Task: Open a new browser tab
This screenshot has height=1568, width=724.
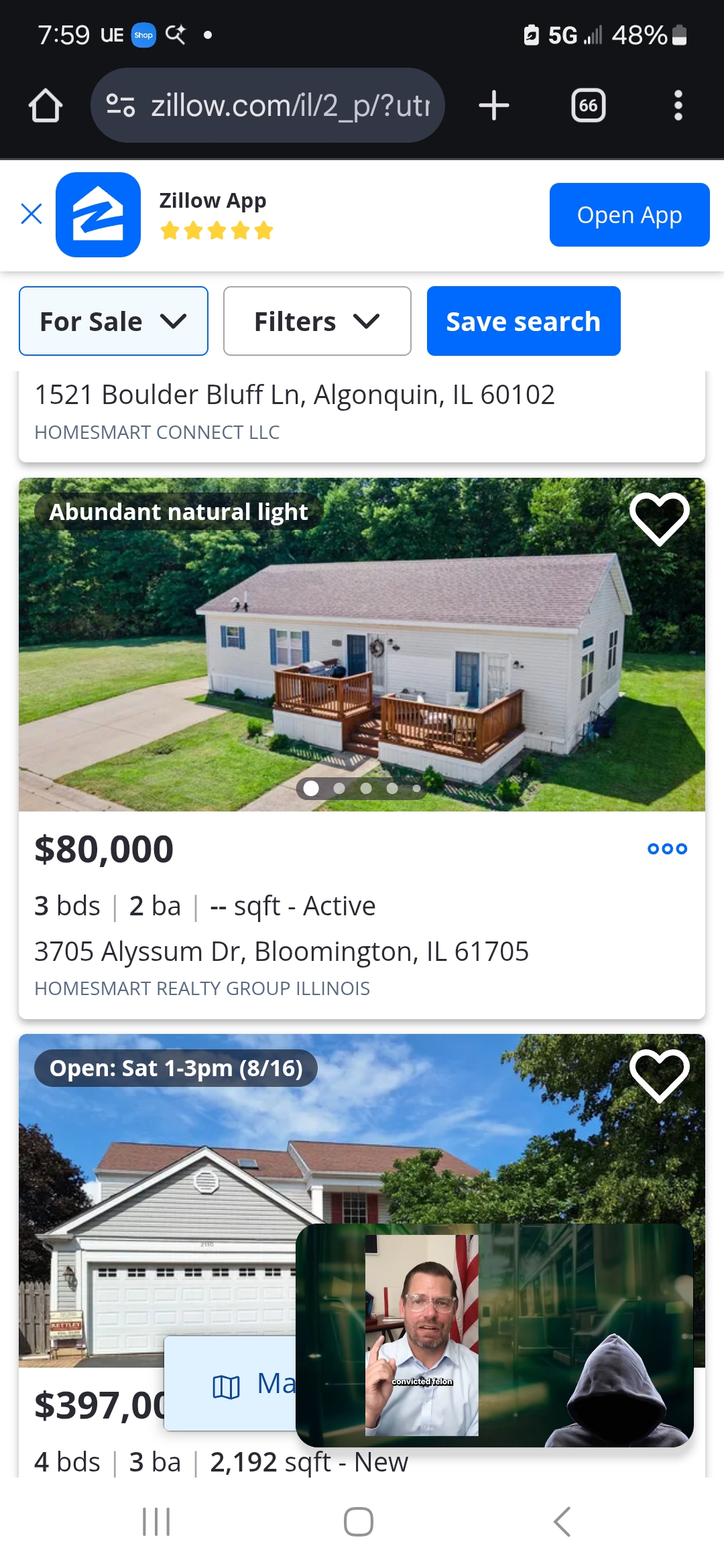Action: pos(494,106)
